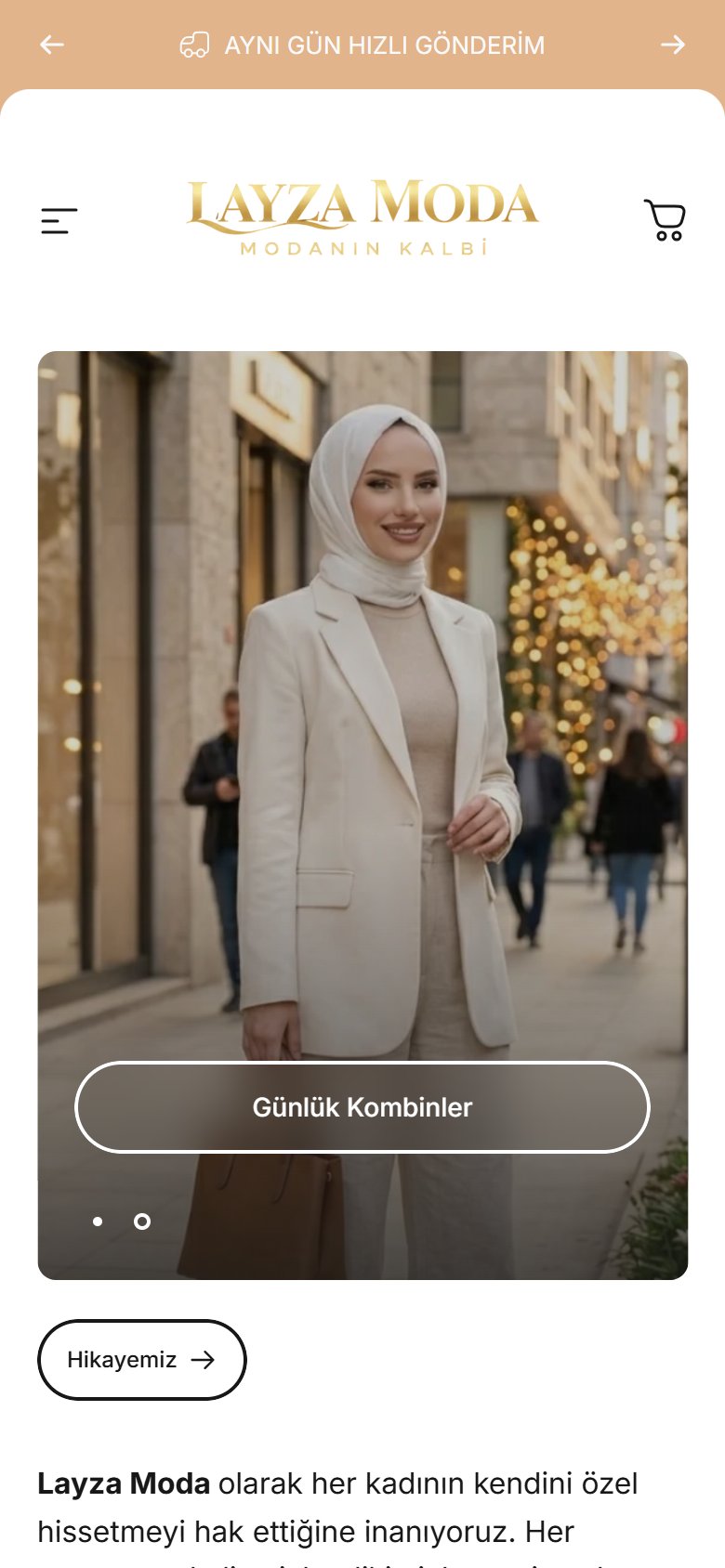Image resolution: width=725 pixels, height=1568 pixels.
Task: Click the gold Layza Moda logo
Action: [x=362, y=206]
